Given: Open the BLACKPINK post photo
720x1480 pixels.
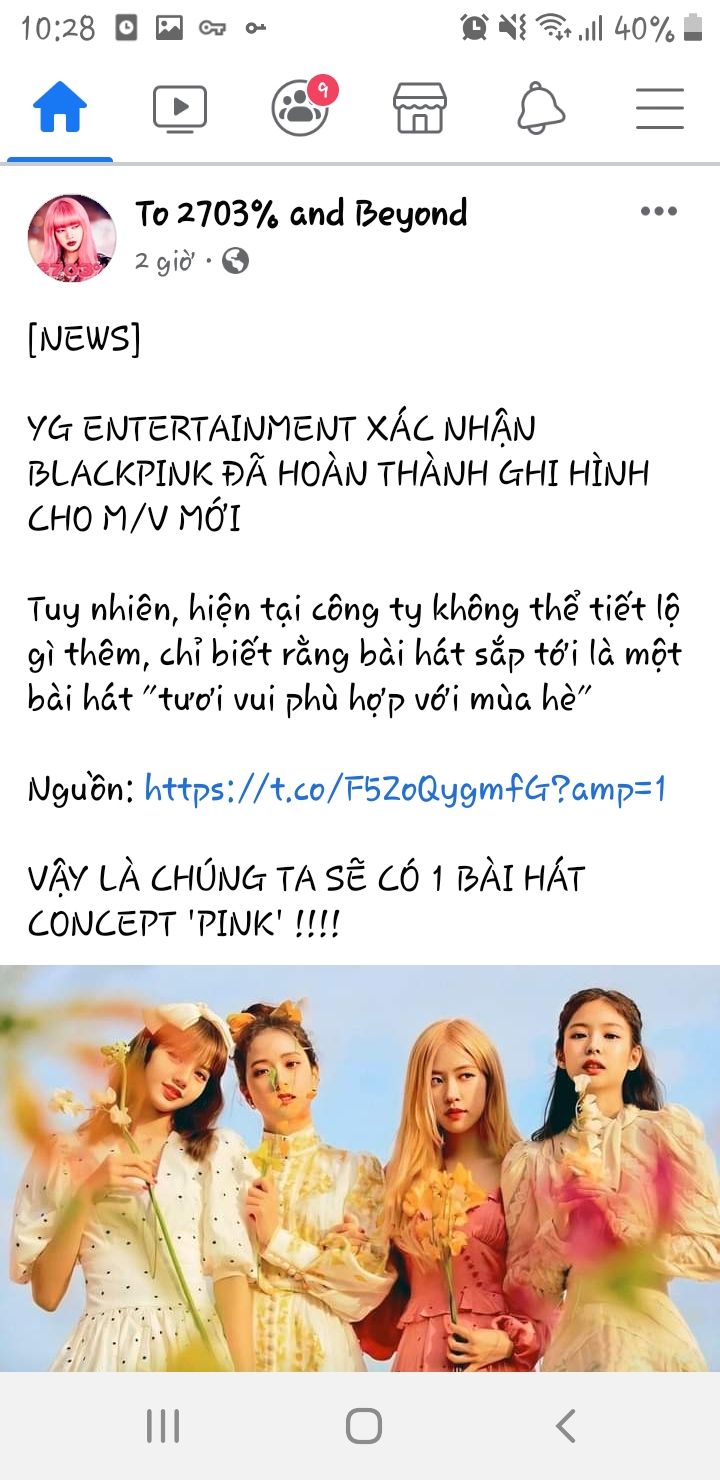Looking at the screenshot, I should 360,1168.
